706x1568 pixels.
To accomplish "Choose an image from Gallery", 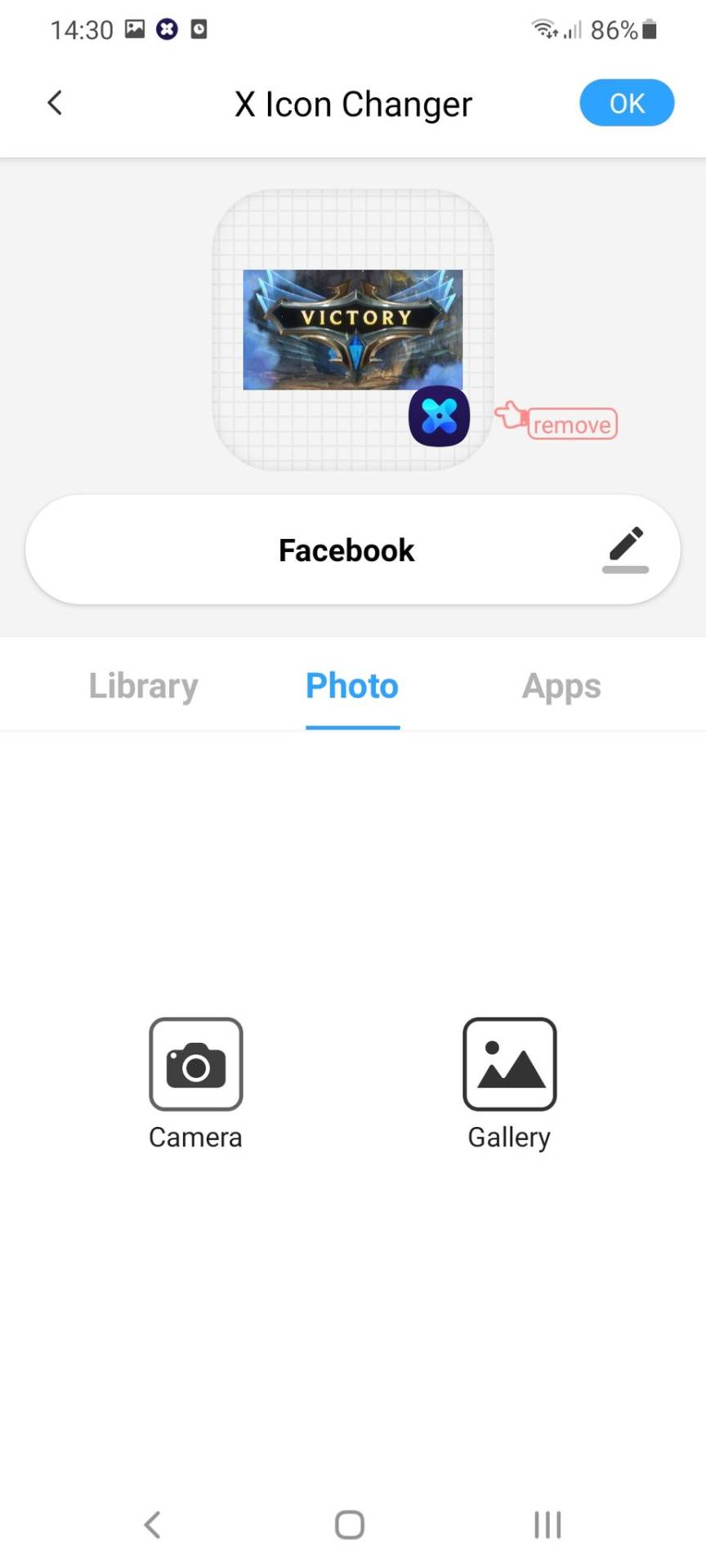I will [x=509, y=1065].
